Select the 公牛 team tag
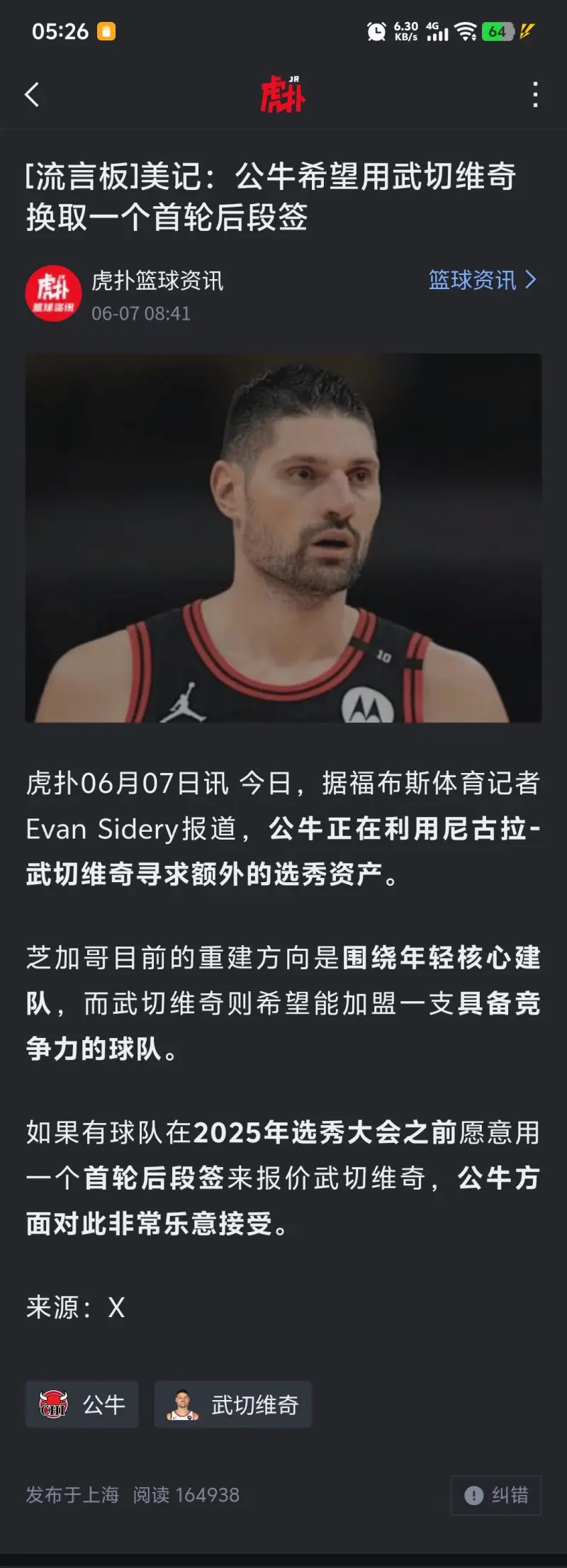567x1568 pixels. (82, 1404)
